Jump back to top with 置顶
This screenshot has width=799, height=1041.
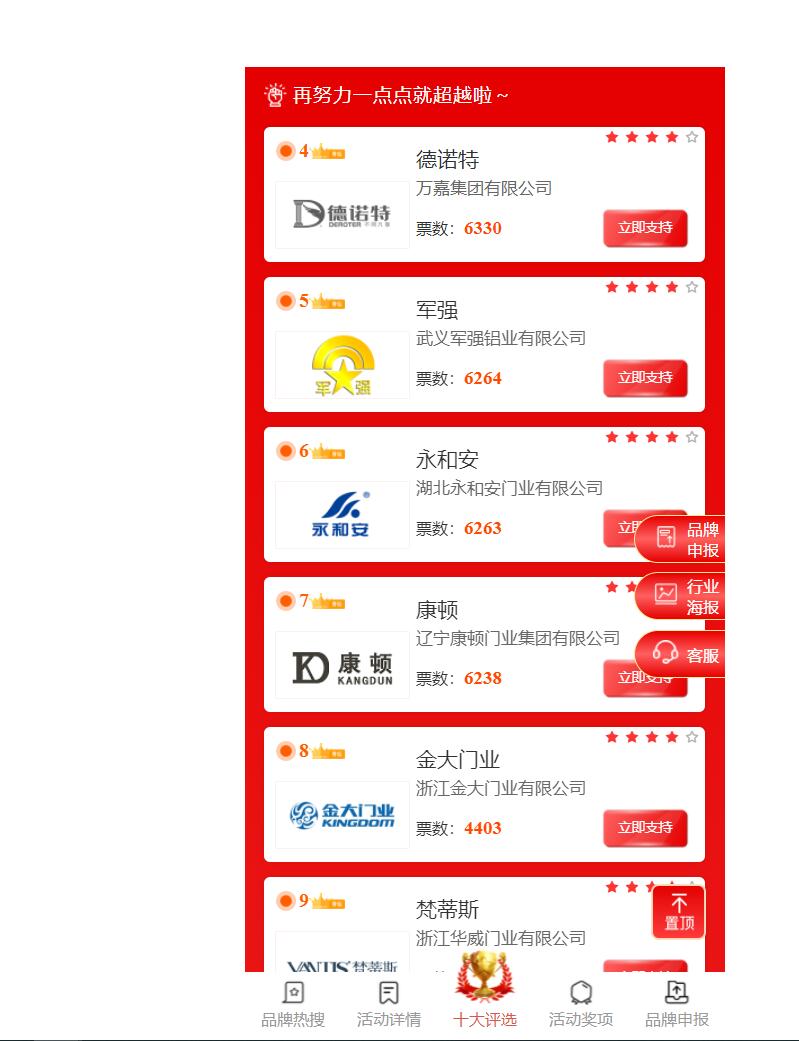[x=679, y=912]
